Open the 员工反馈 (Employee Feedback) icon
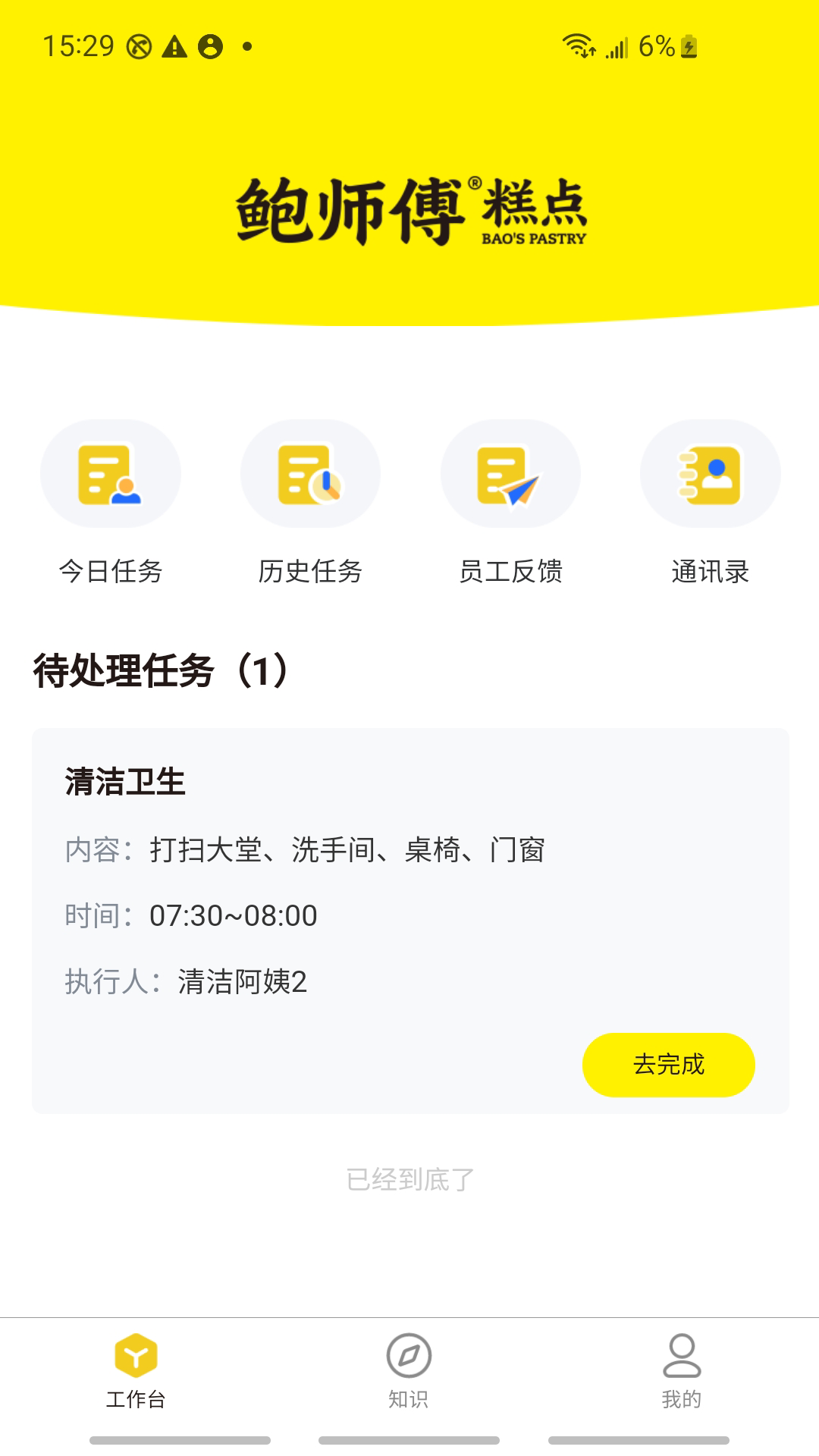The height and width of the screenshot is (1456, 819). (510, 472)
